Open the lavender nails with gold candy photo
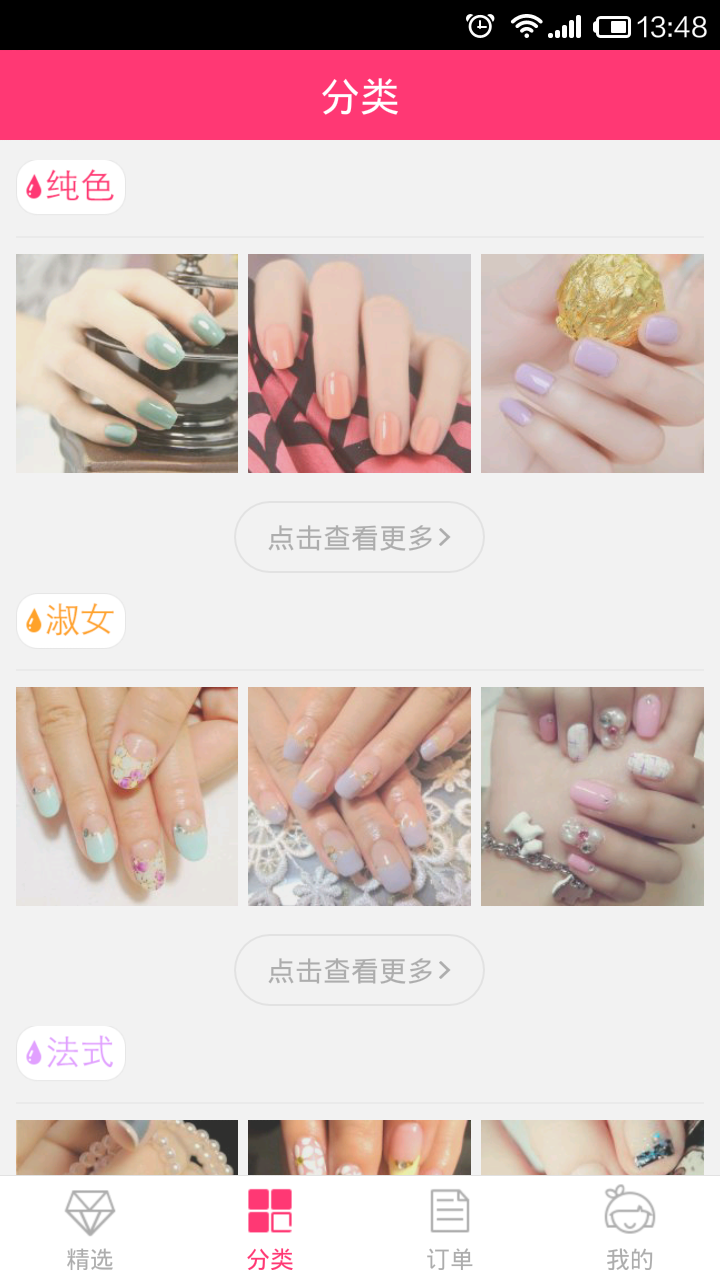The image size is (720, 1280). 592,363
